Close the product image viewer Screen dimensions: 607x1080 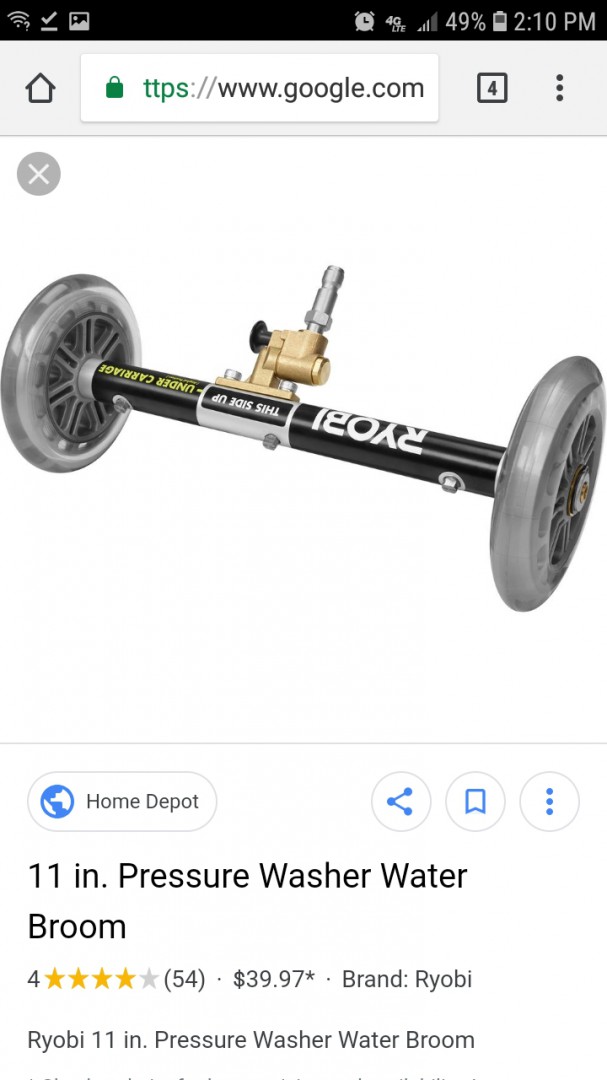(x=39, y=174)
